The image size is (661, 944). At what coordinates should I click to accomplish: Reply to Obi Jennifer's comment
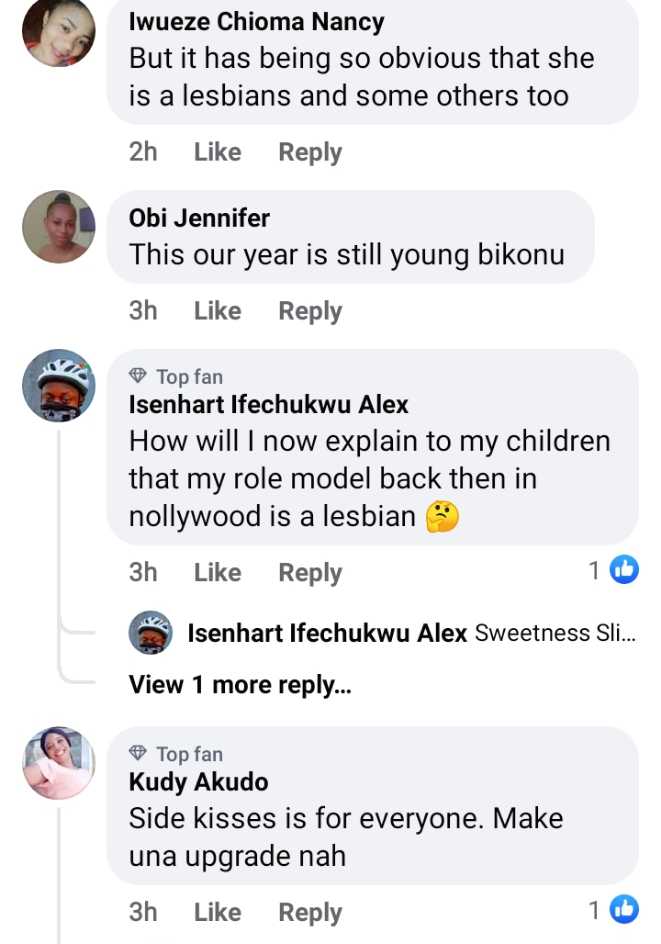(x=310, y=311)
